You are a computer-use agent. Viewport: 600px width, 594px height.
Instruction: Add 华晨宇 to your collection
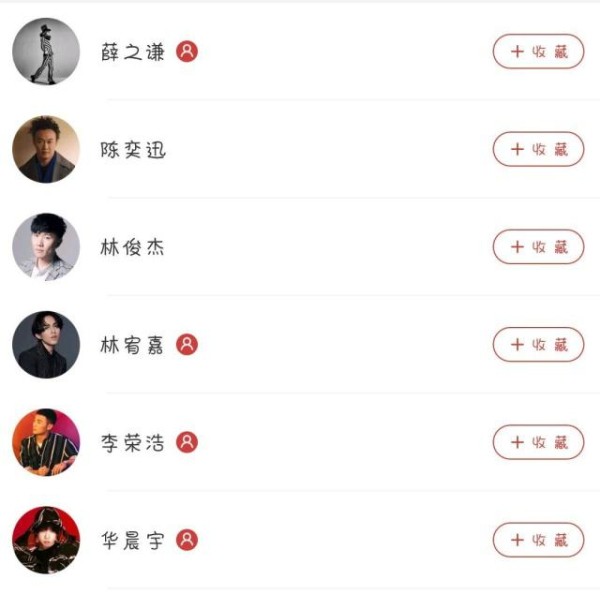538,540
